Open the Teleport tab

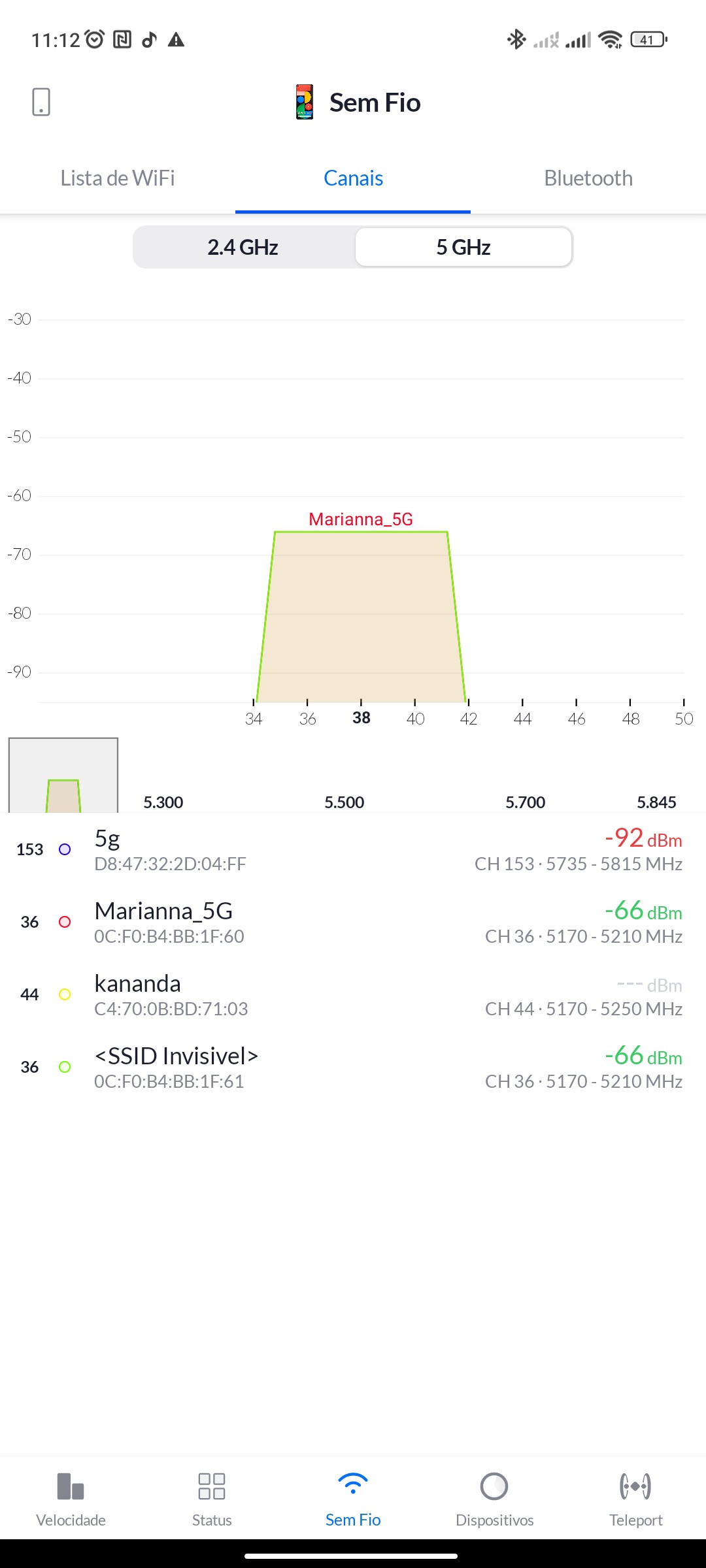635,1499
